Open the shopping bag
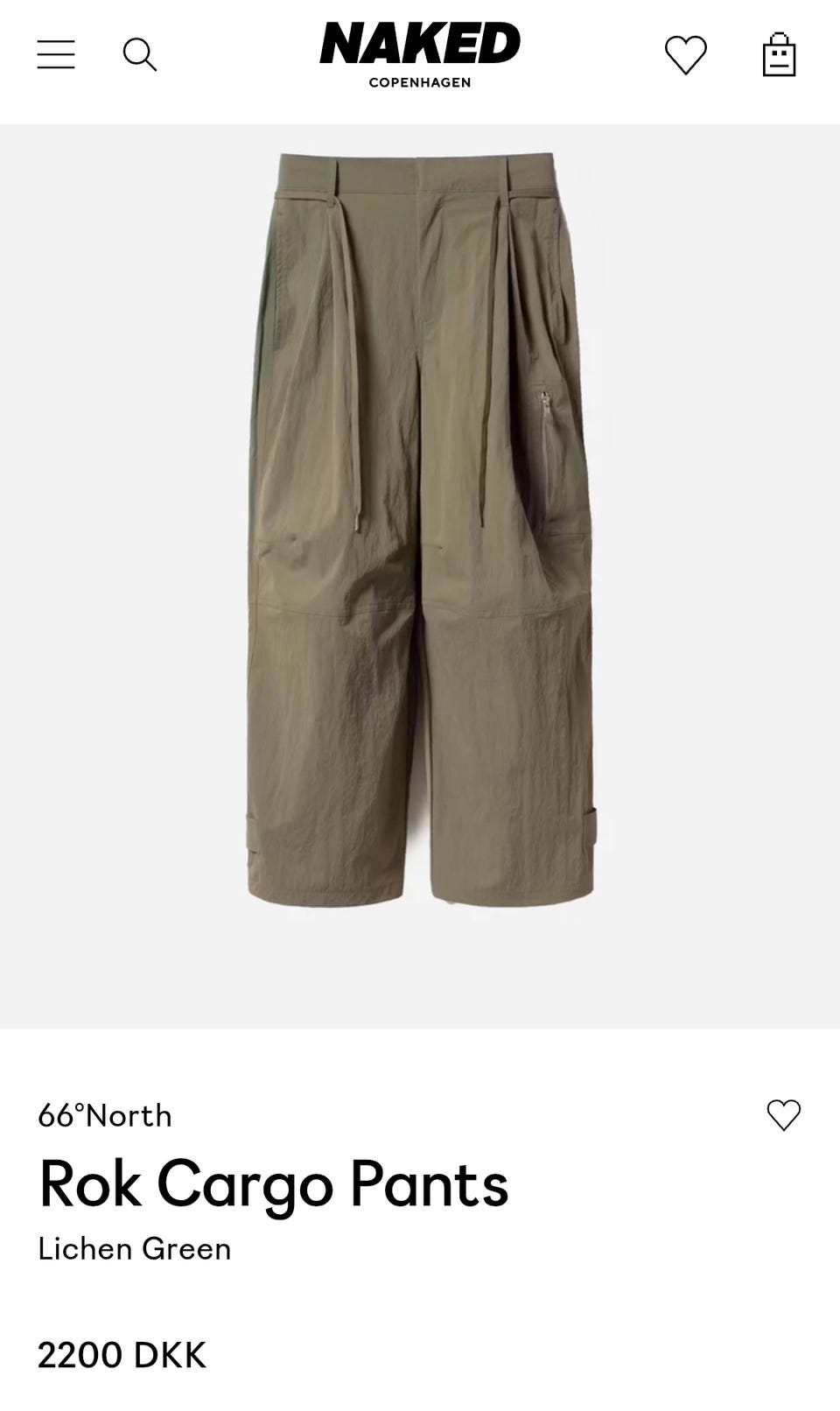Viewport: 840px width, 1411px height. pyautogui.click(x=779, y=54)
